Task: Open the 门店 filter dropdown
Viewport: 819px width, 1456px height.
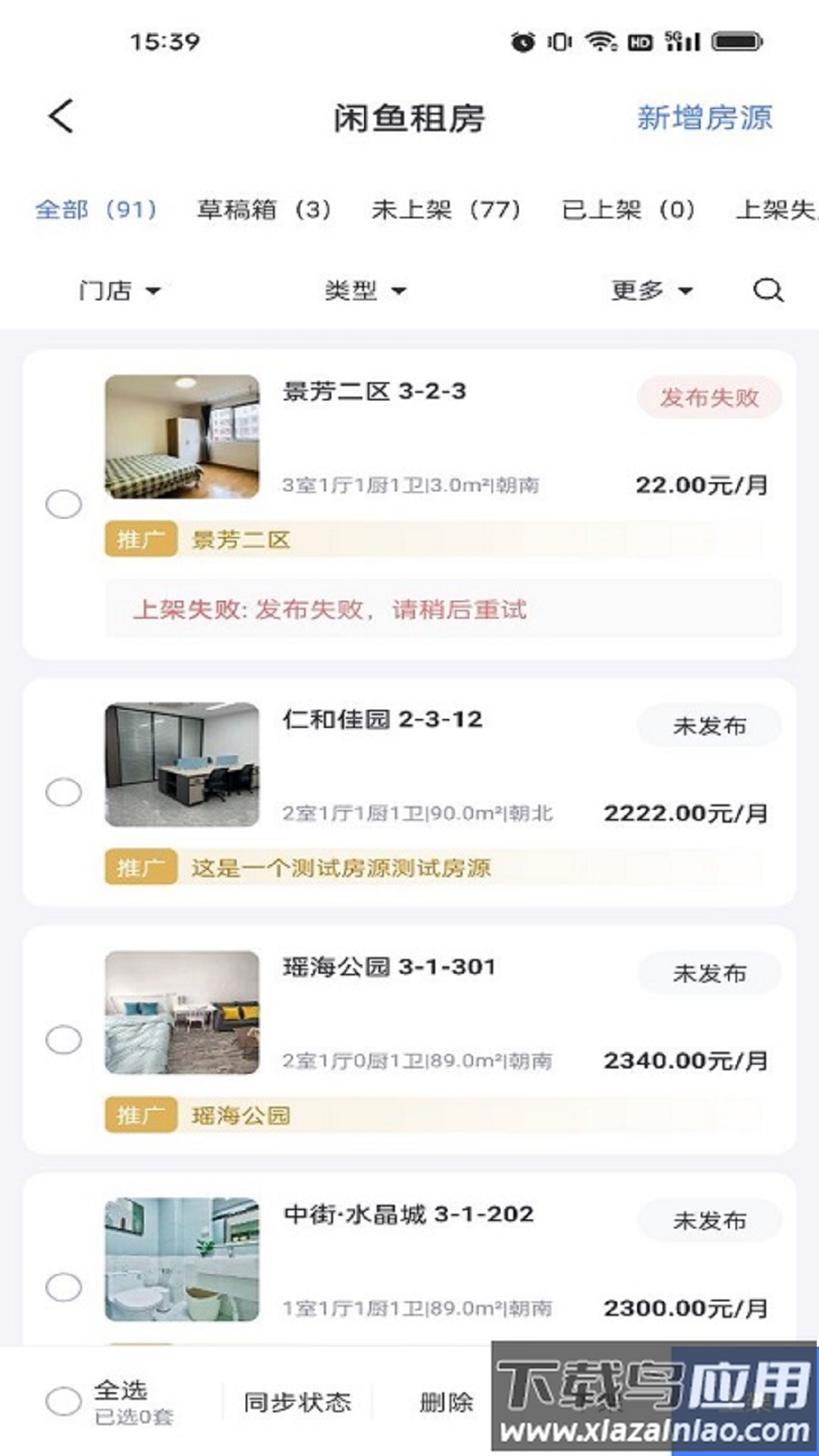Action: [x=121, y=290]
